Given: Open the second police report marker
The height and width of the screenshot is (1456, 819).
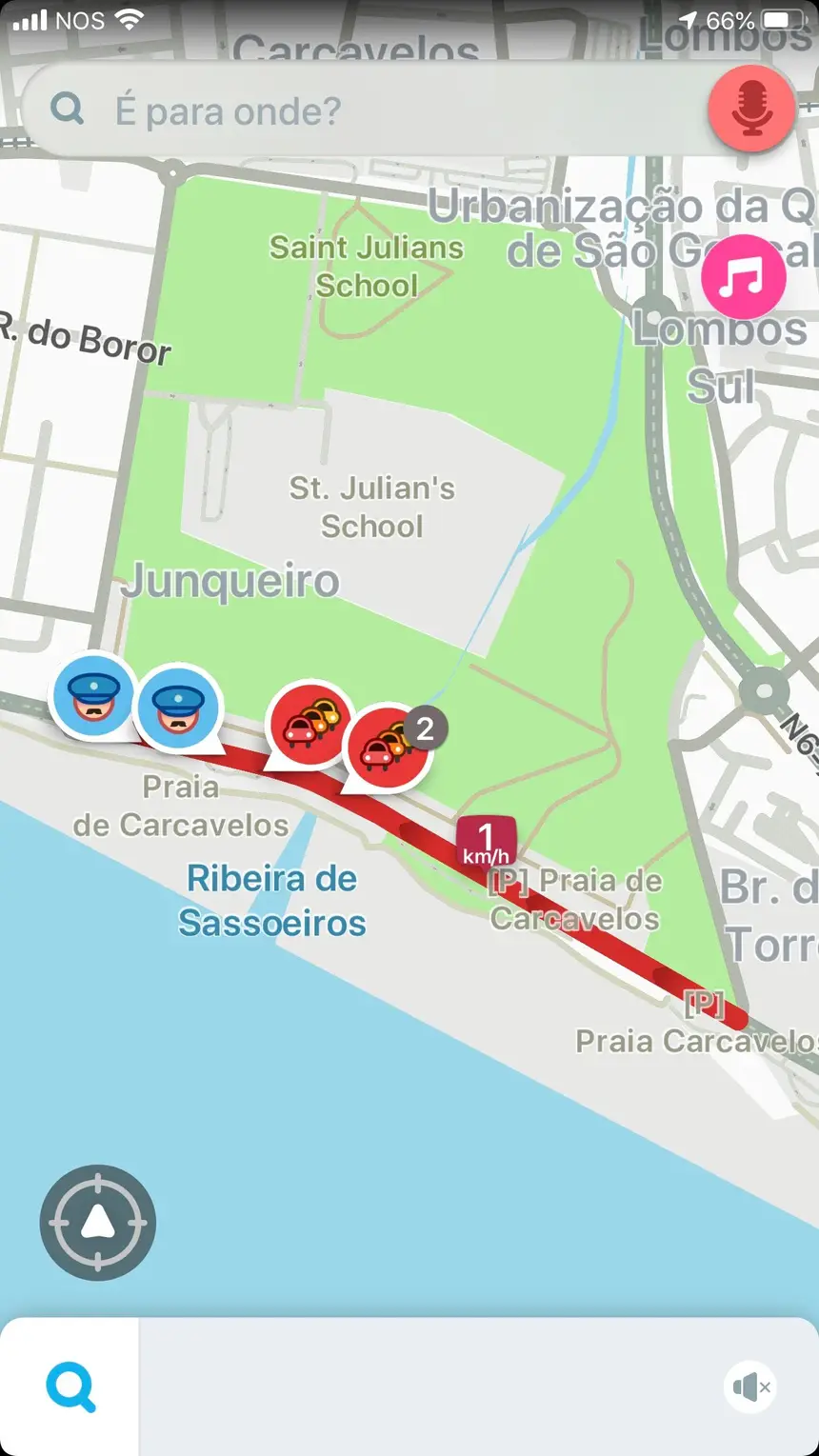Looking at the screenshot, I should pyautogui.click(x=178, y=707).
